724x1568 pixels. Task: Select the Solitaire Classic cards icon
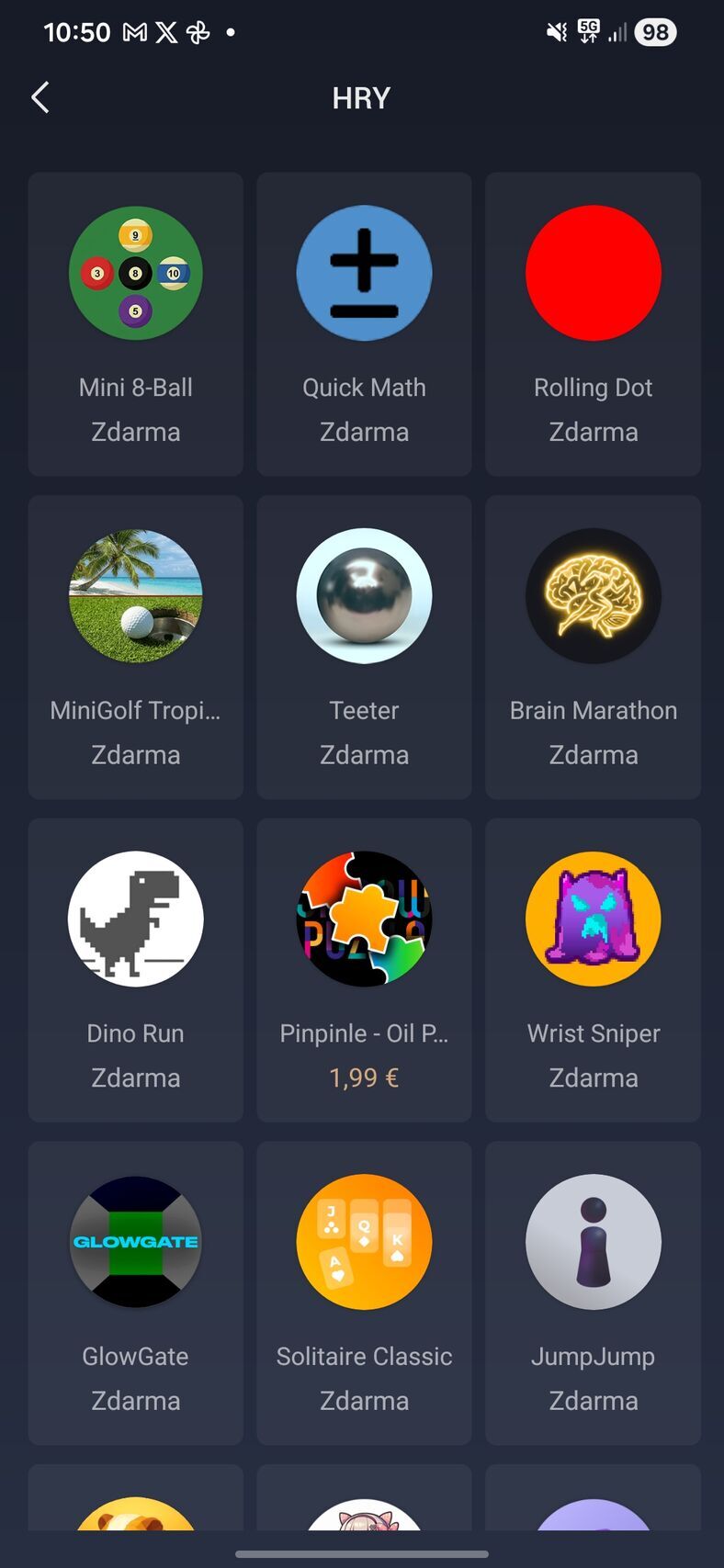pos(364,1242)
